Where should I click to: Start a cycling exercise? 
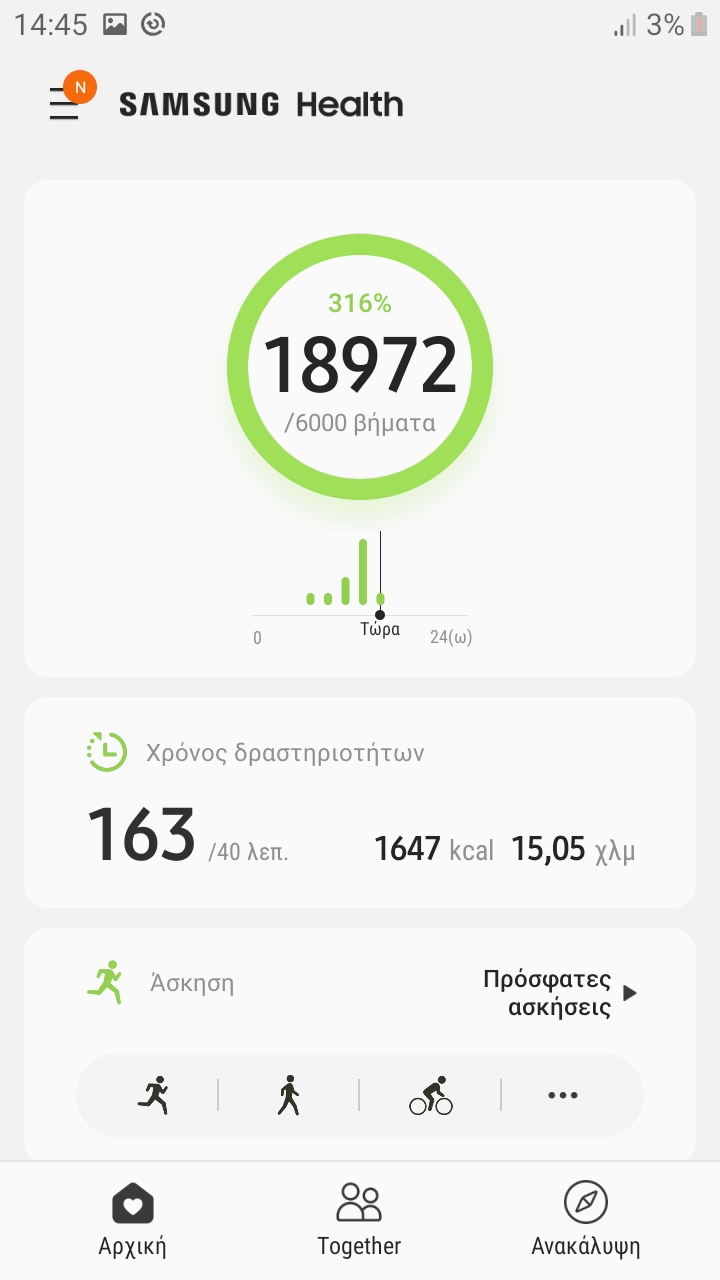tap(430, 1095)
